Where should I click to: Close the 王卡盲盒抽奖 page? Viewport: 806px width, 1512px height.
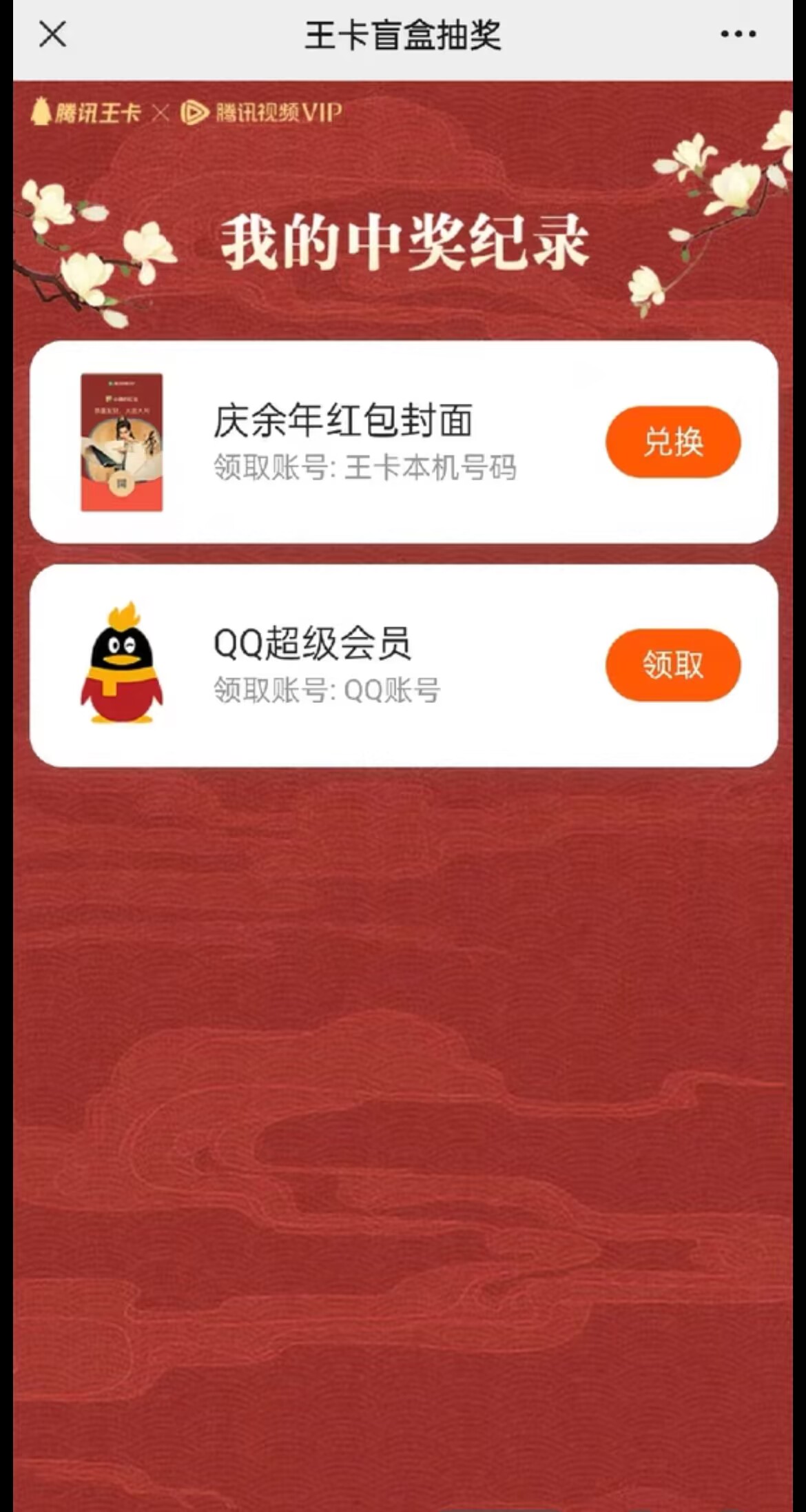[x=52, y=34]
